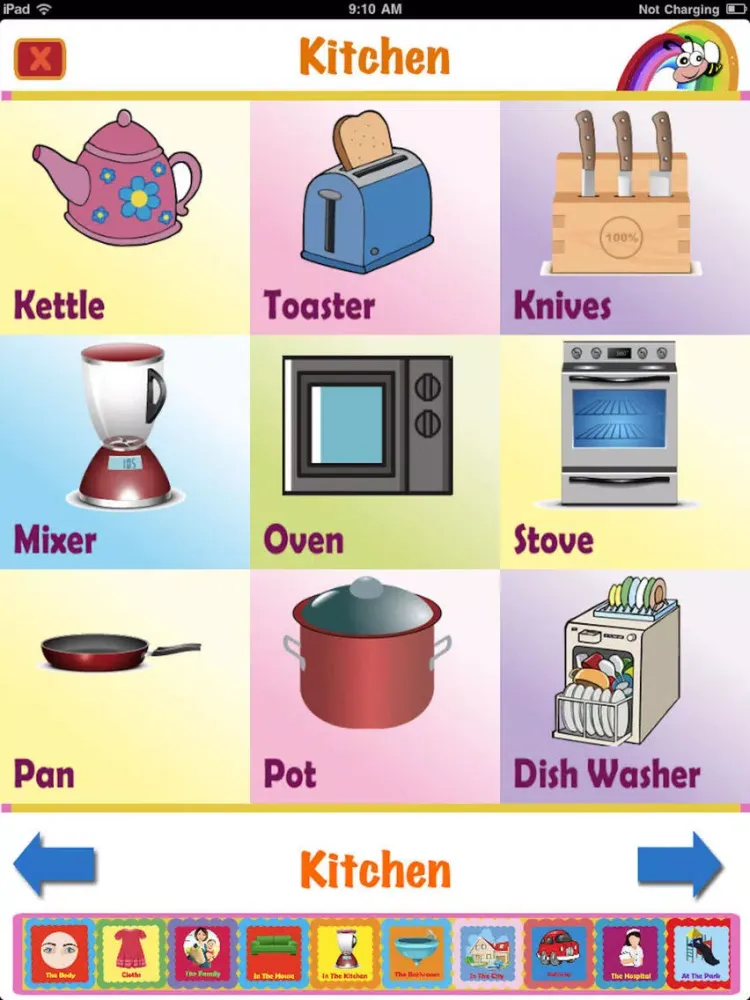Select the Stove card
The width and height of the screenshot is (750, 1000).
(624, 452)
